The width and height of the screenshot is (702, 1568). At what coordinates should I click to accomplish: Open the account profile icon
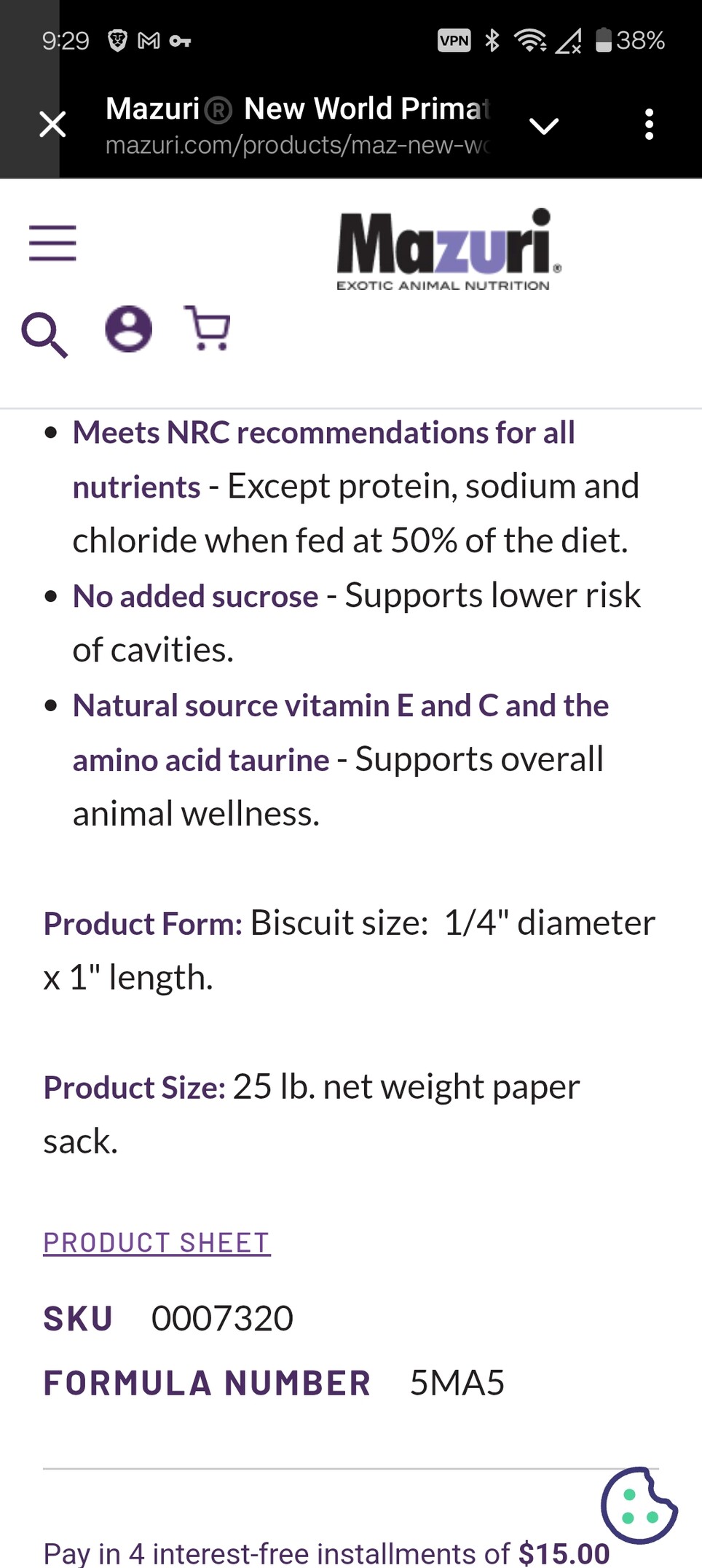(x=129, y=329)
